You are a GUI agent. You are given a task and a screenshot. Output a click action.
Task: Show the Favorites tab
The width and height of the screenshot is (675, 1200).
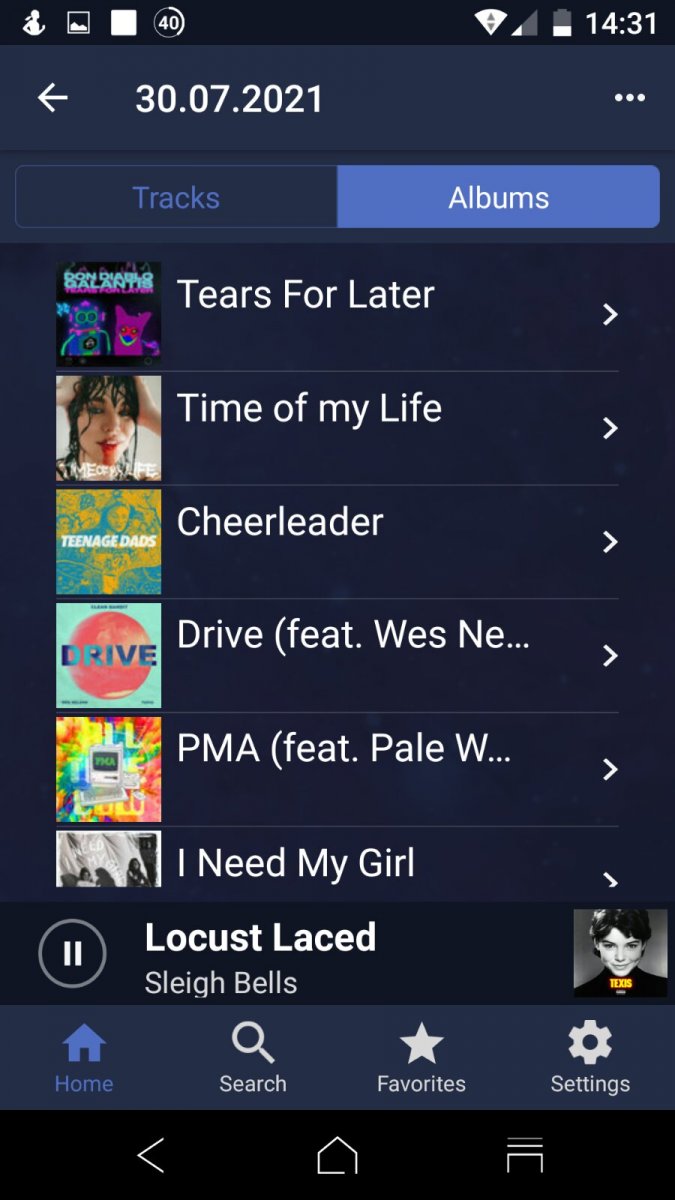point(421,1058)
